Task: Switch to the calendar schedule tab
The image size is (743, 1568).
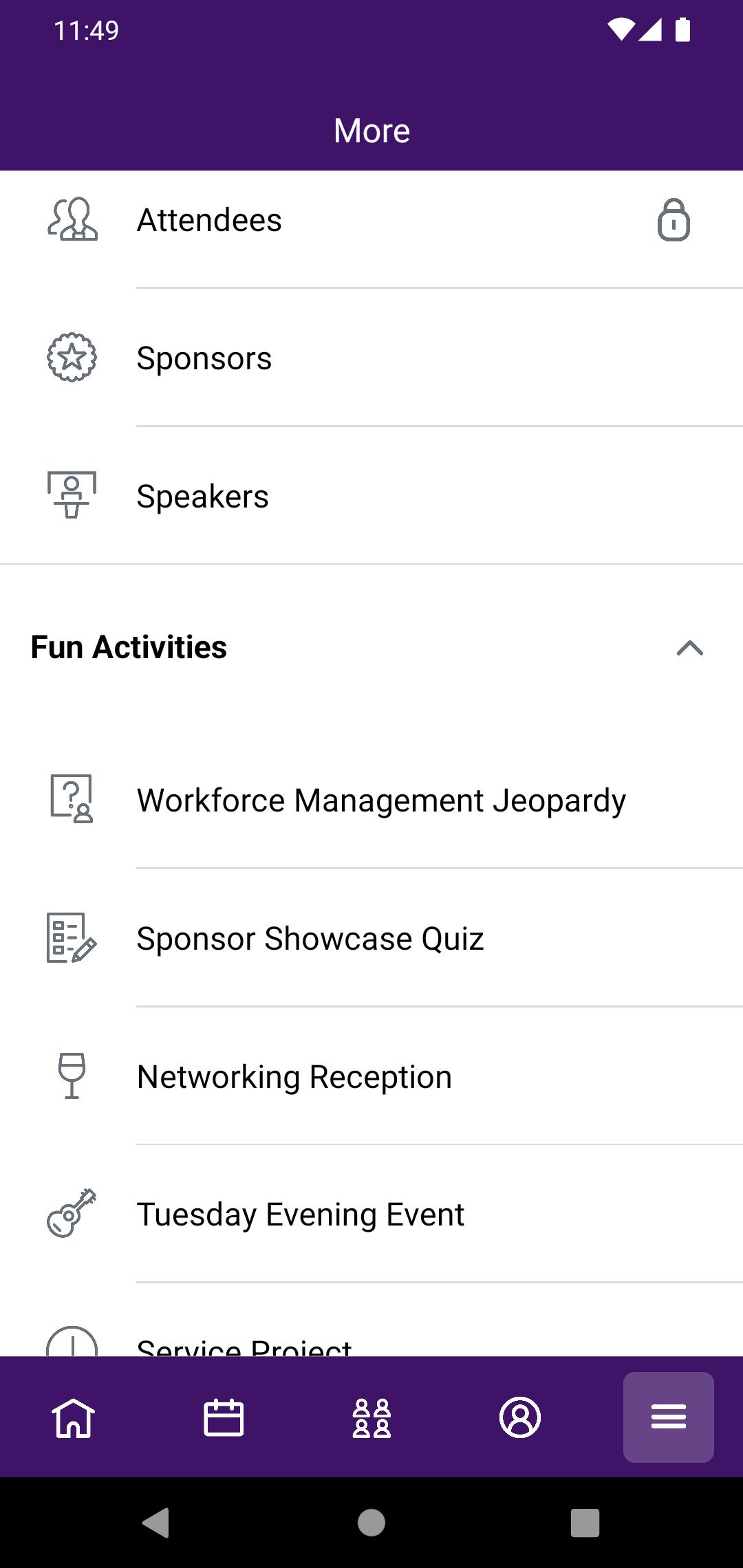Action: click(x=224, y=1417)
